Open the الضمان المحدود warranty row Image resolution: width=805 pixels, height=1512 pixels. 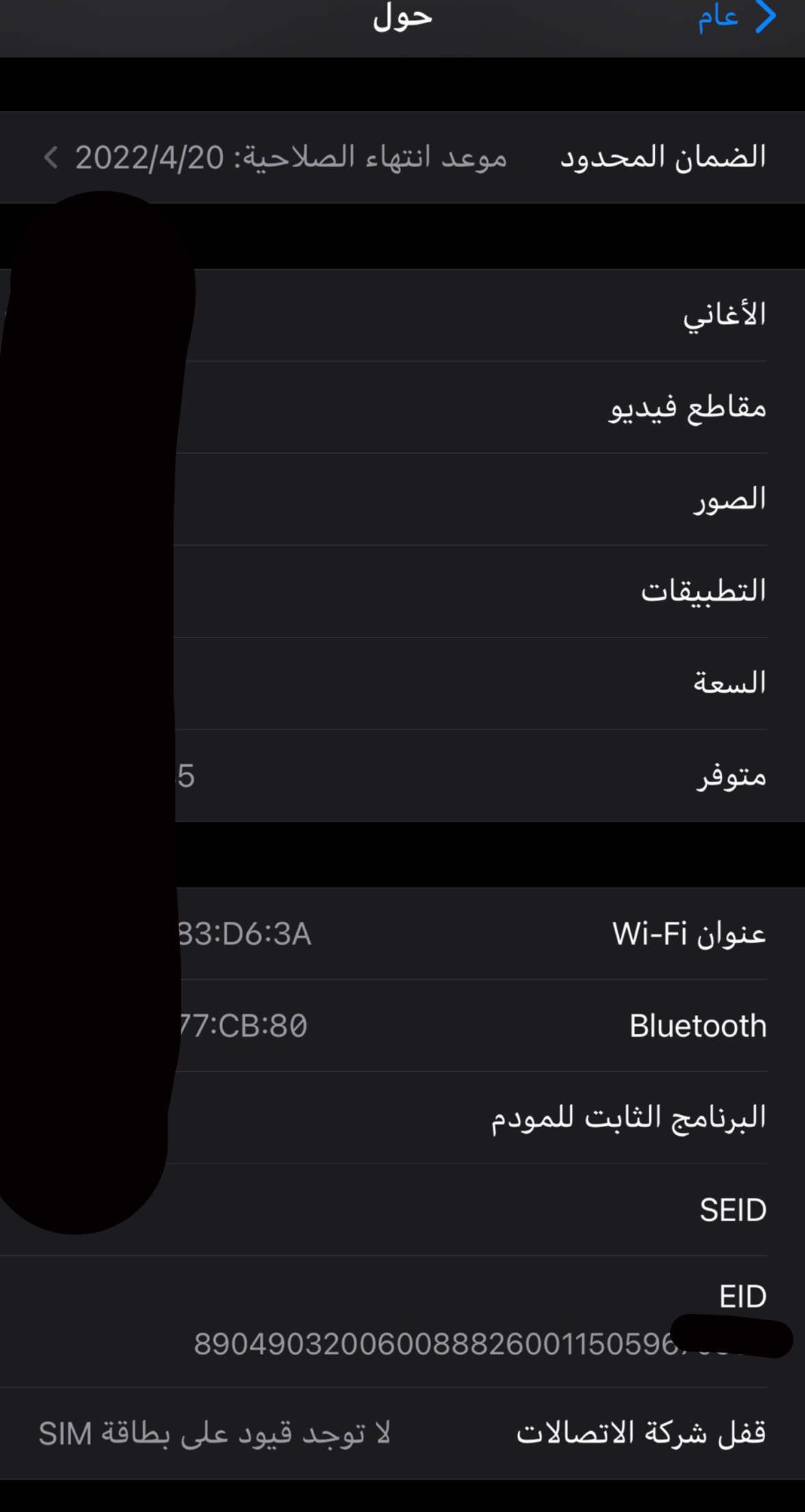pyautogui.click(x=402, y=157)
